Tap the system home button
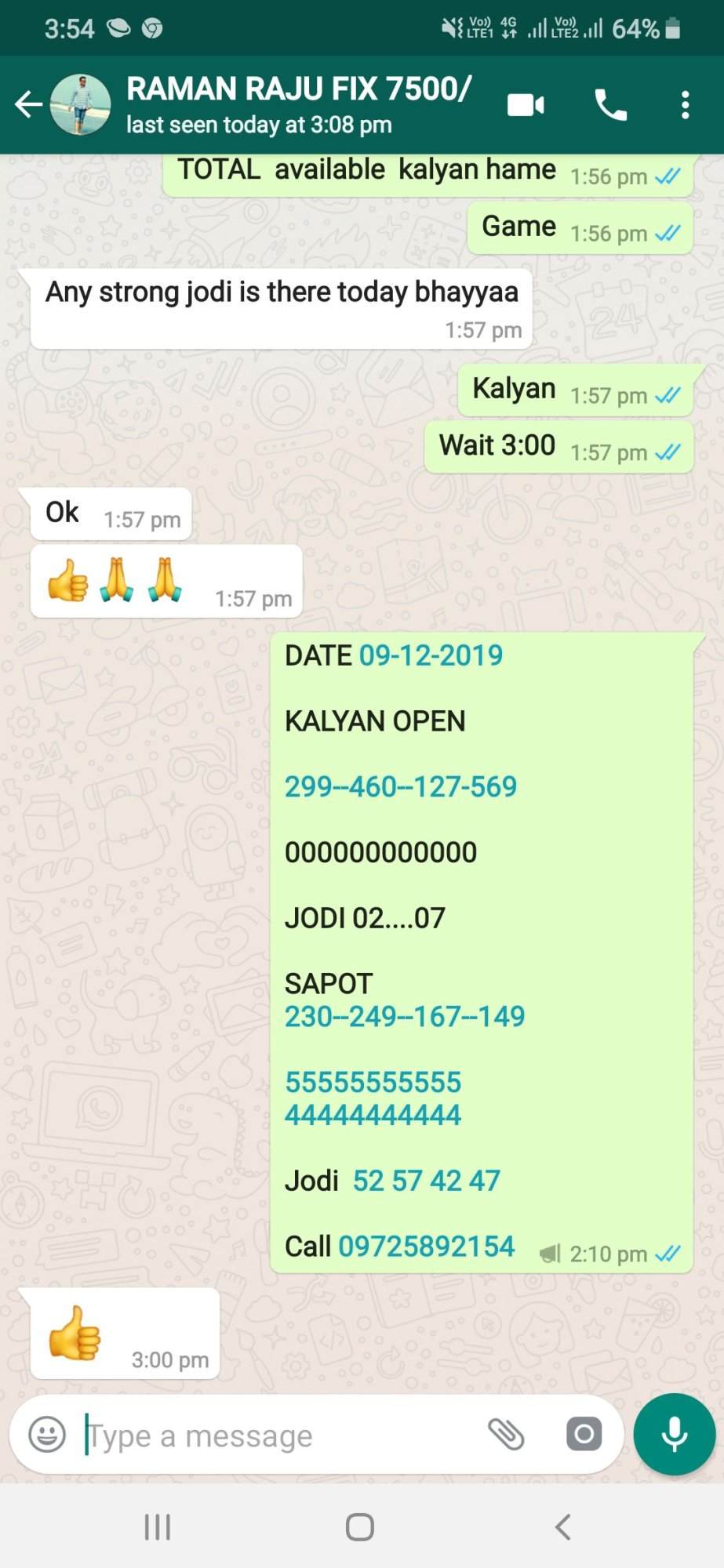The image size is (724, 1568). pos(360,1526)
